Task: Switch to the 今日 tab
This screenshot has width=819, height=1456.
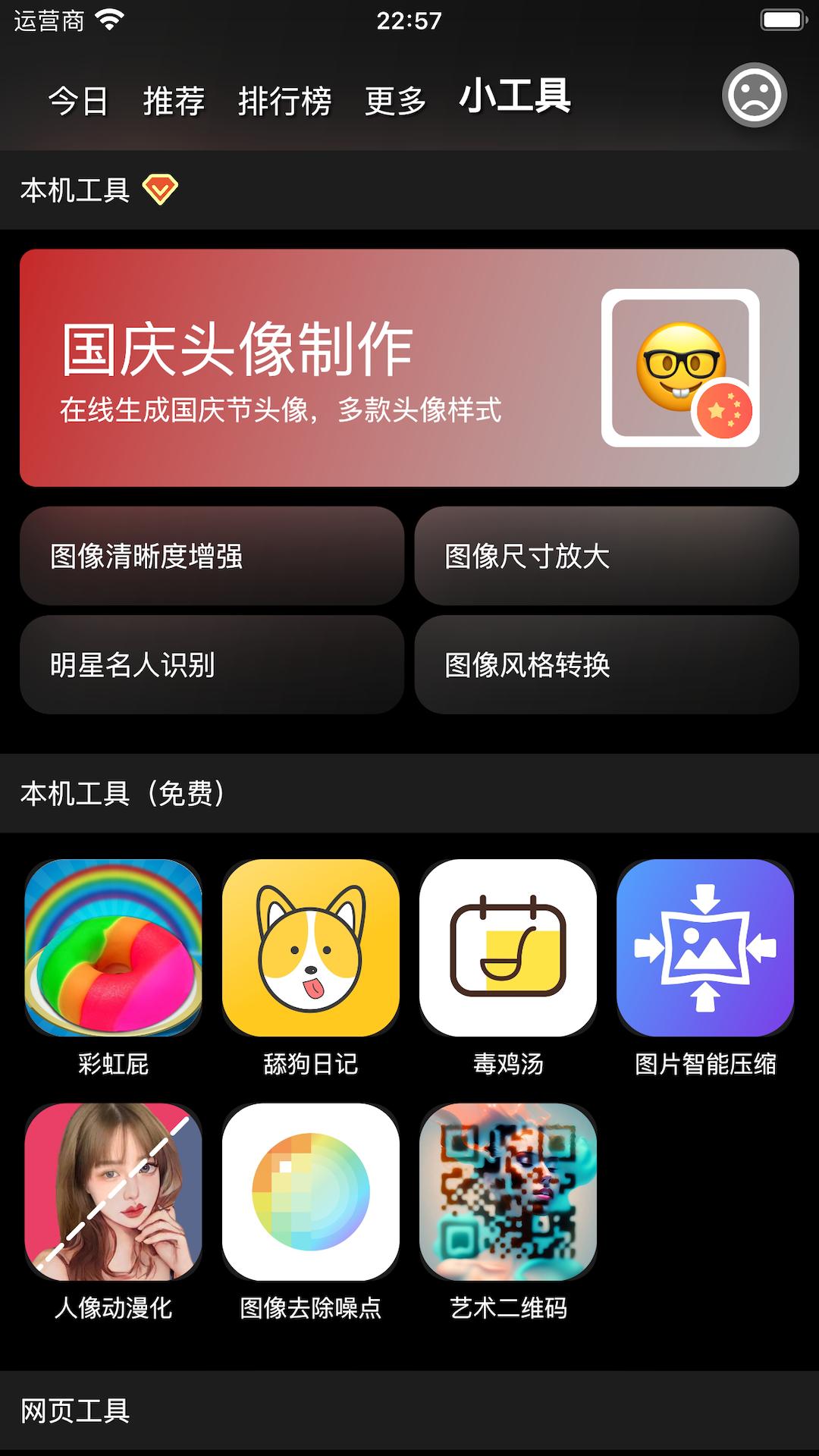Action: click(x=78, y=101)
